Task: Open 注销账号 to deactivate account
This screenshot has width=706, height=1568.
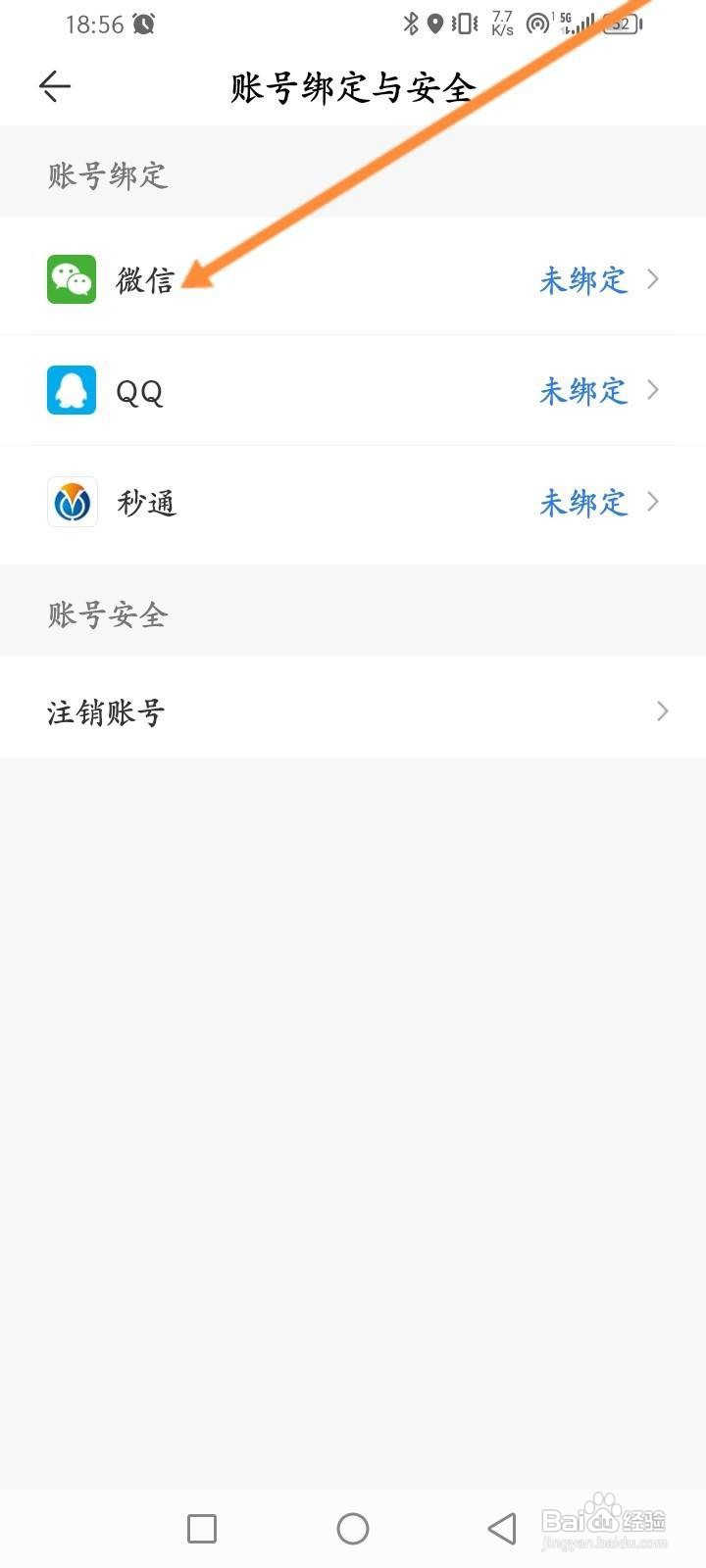Action: [x=105, y=710]
